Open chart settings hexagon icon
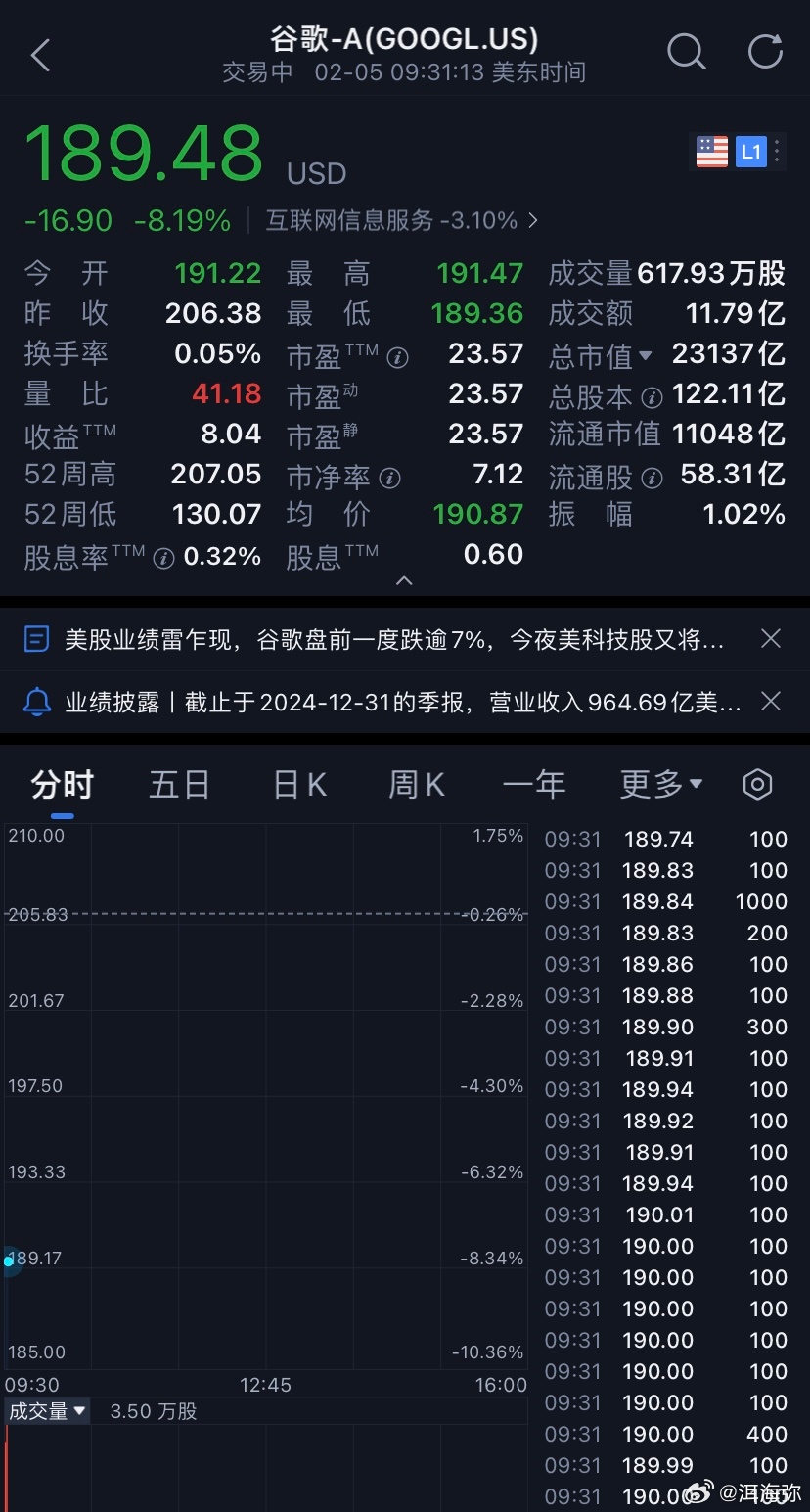810x1512 pixels. pyautogui.click(x=758, y=784)
